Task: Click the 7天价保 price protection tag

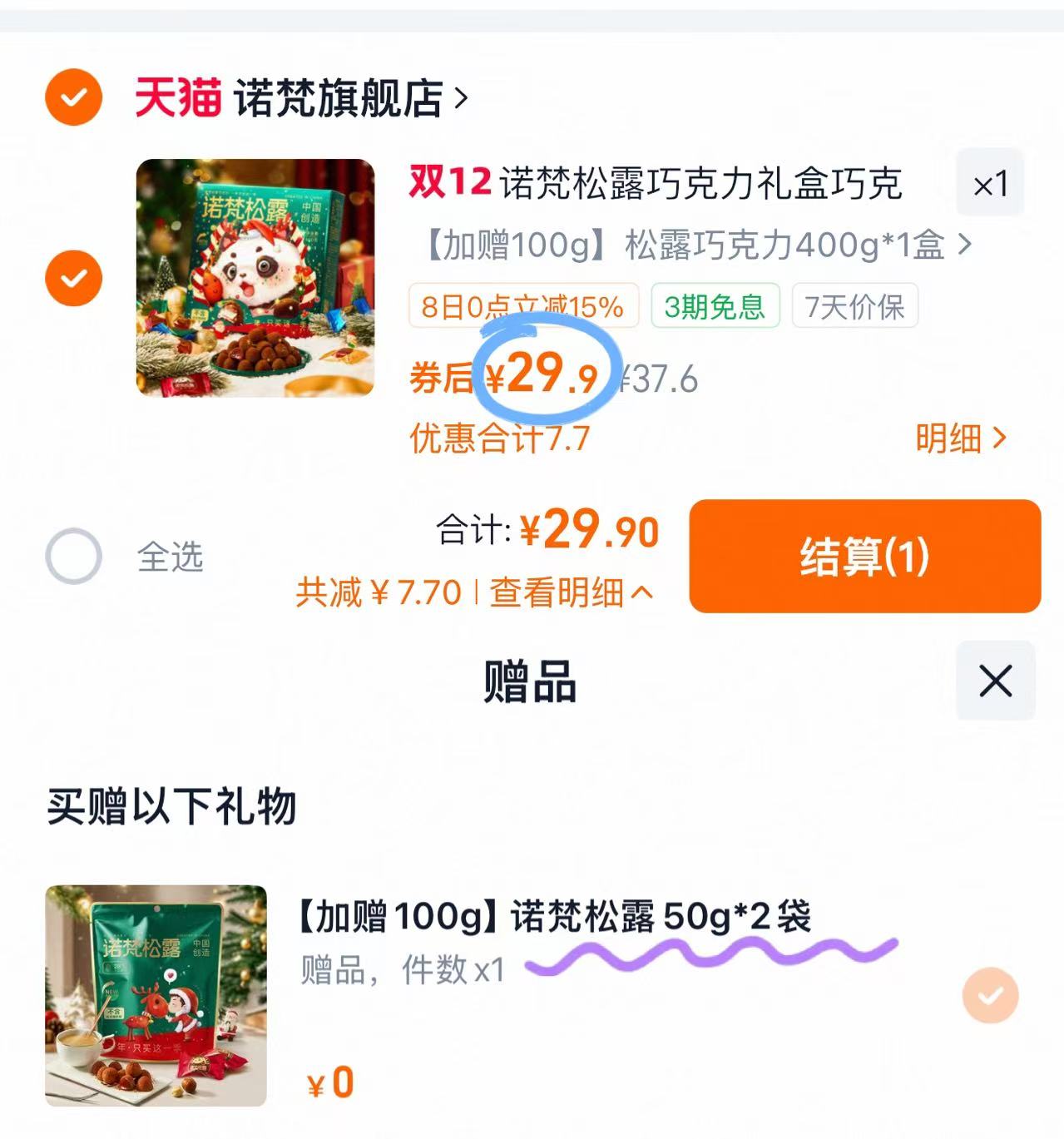Action: 855,306
